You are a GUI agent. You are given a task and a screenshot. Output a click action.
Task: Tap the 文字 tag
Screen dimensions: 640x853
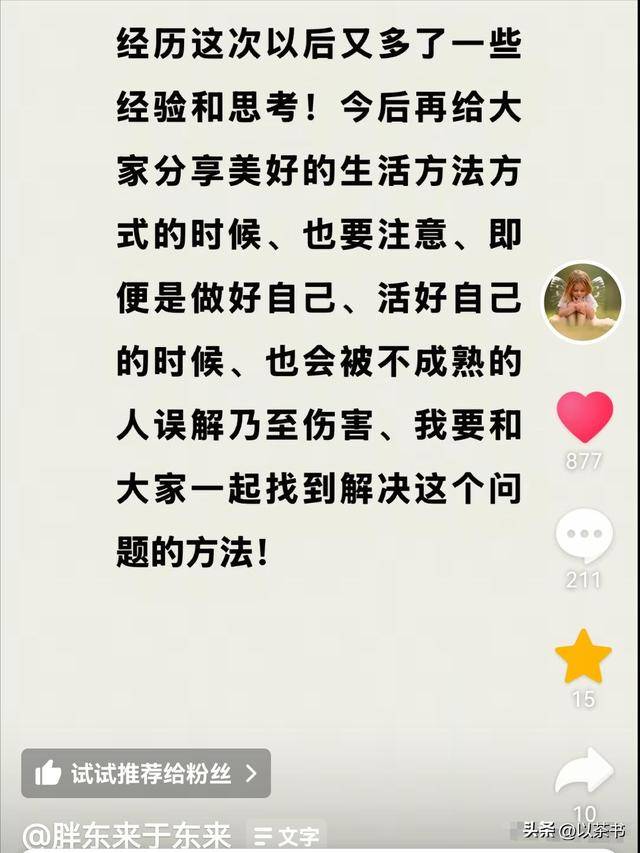tap(286, 835)
